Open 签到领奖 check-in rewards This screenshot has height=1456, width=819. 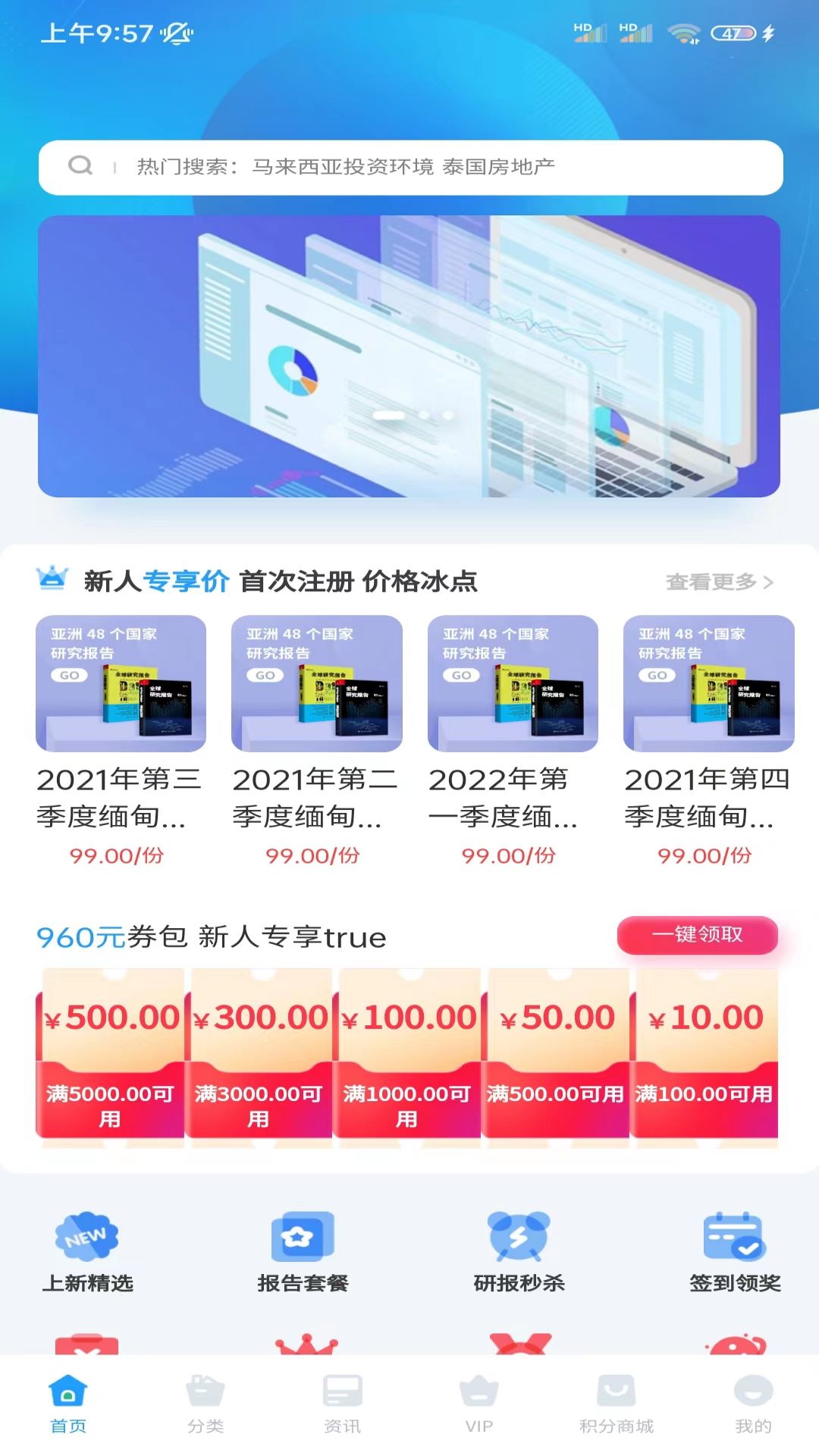coord(734,1251)
